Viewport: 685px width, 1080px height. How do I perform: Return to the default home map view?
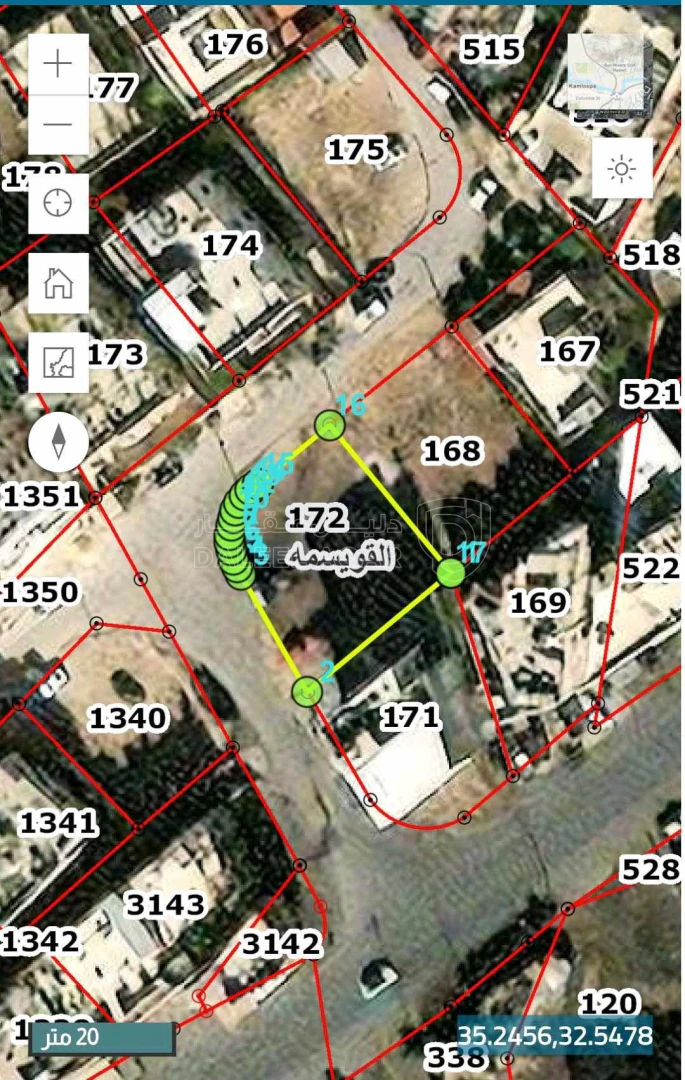pos(58,283)
